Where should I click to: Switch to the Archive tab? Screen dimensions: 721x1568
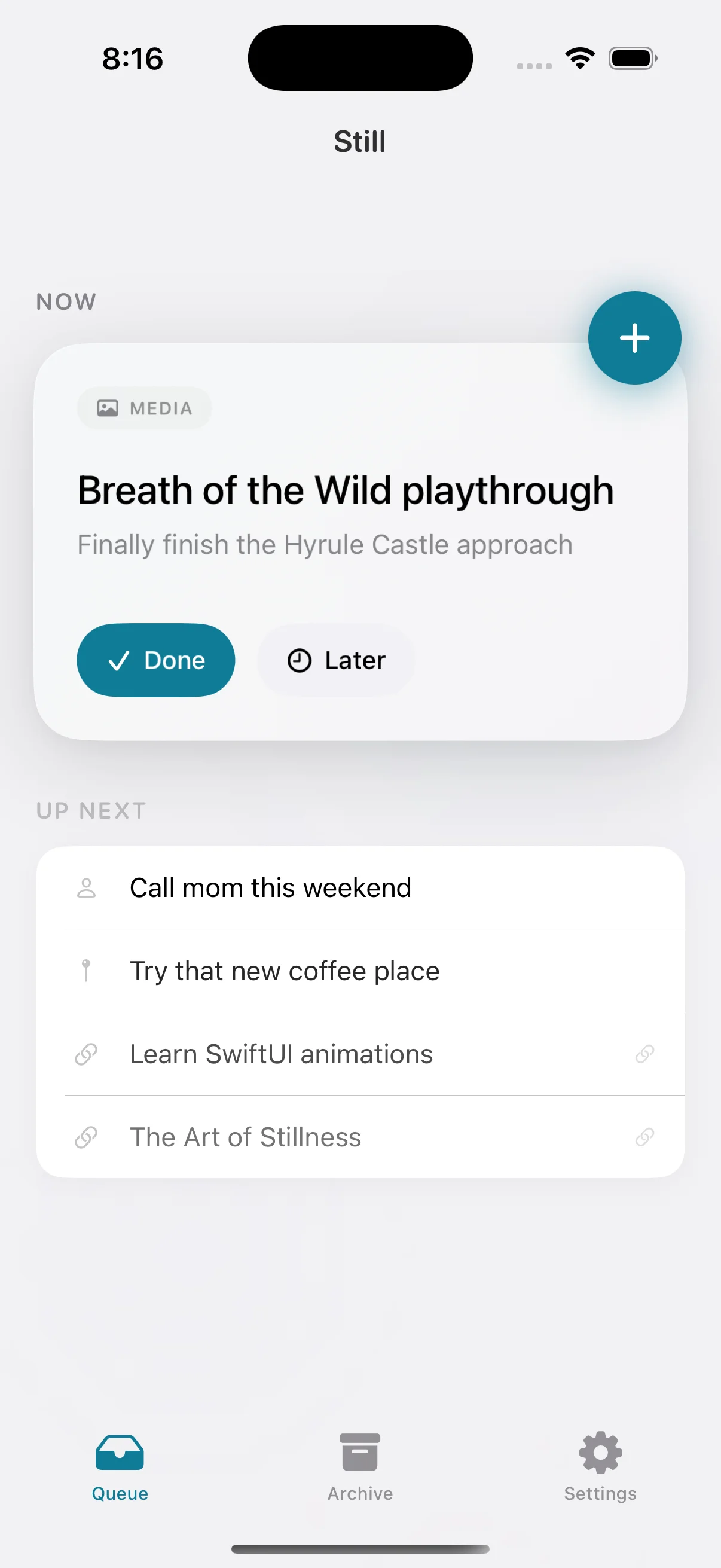360,1466
